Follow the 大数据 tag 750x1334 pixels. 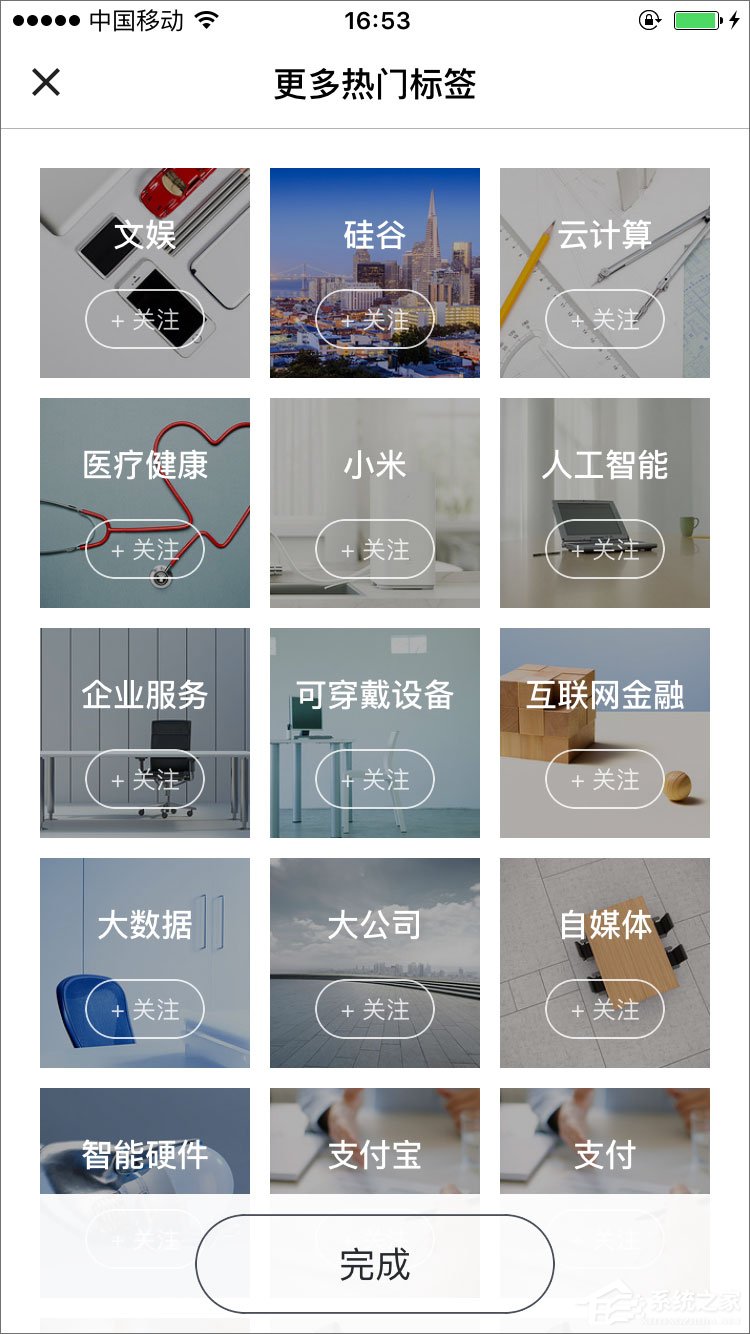click(x=145, y=1010)
